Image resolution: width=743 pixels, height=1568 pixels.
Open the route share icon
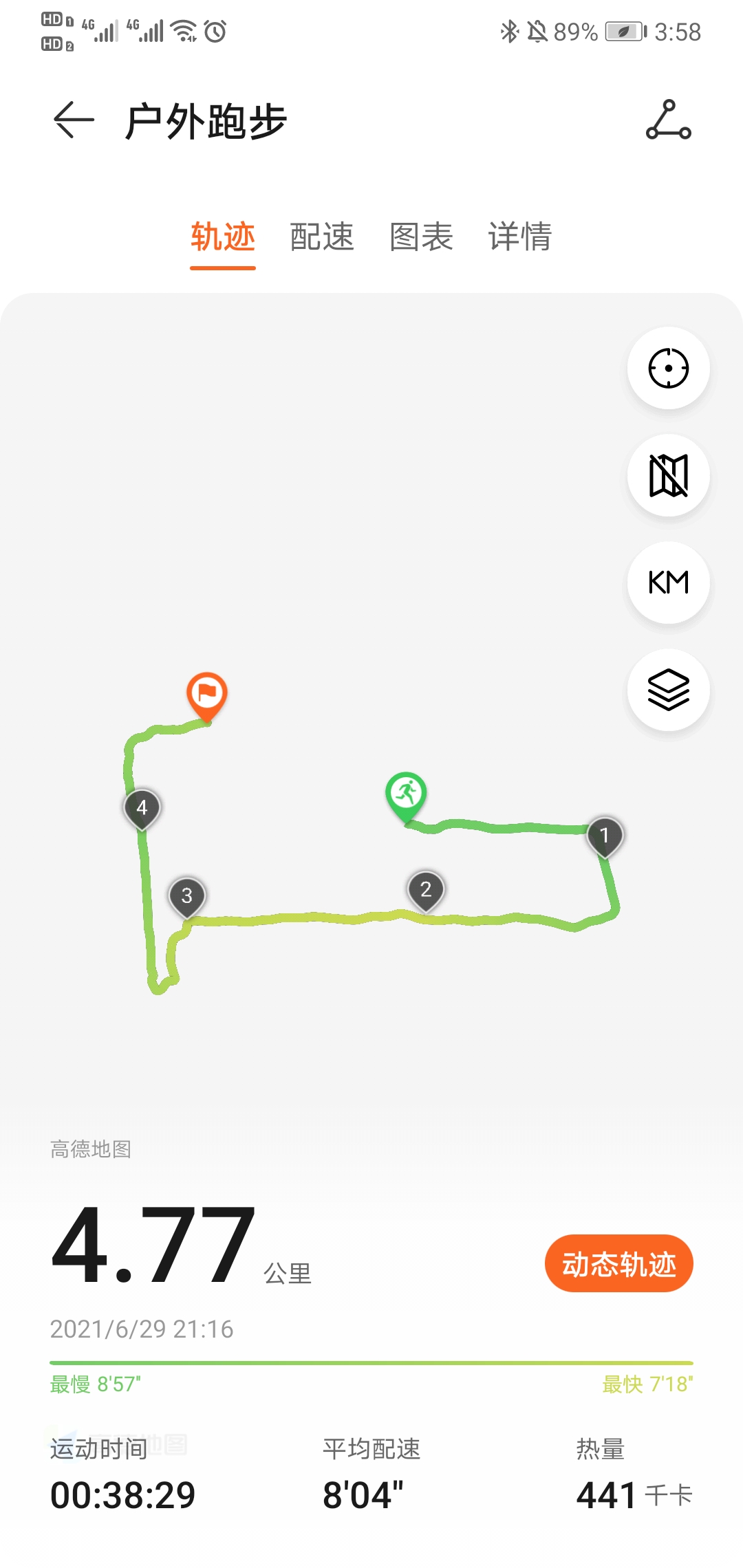(x=668, y=120)
